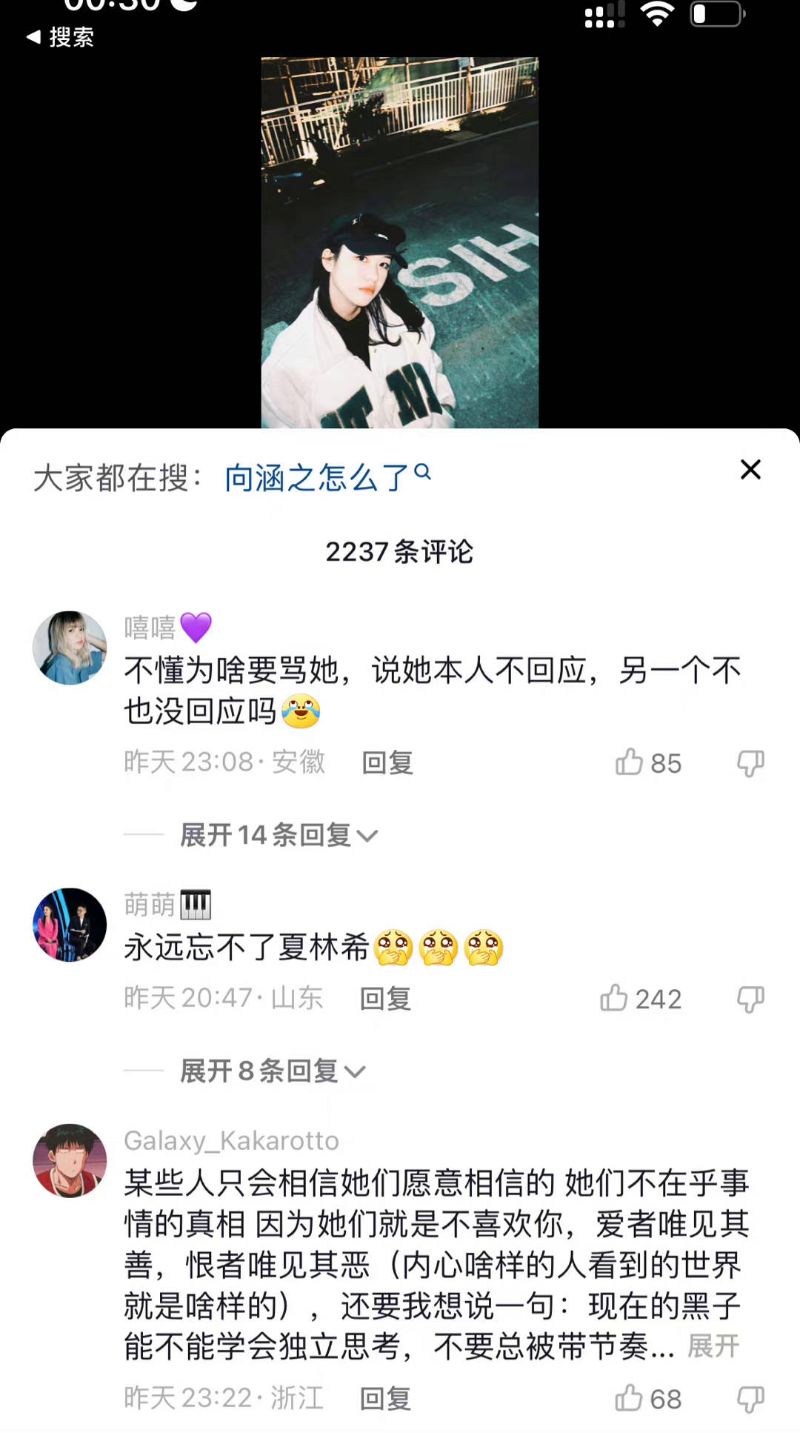Dislike the comment by Galaxy_Kakarotto
Image resolution: width=800 pixels, height=1433 pixels.
750,1398
